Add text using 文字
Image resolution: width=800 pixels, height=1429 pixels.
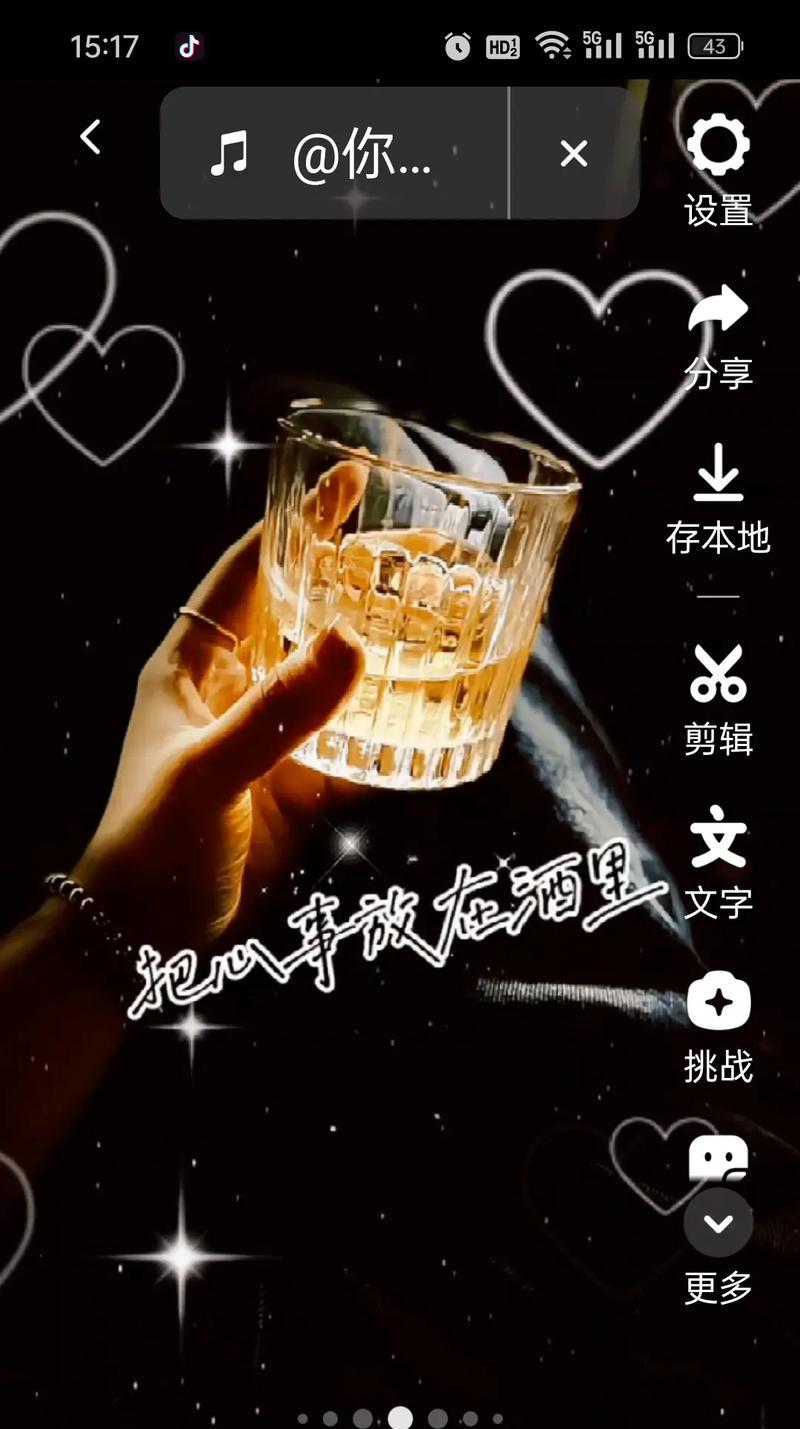[718, 860]
